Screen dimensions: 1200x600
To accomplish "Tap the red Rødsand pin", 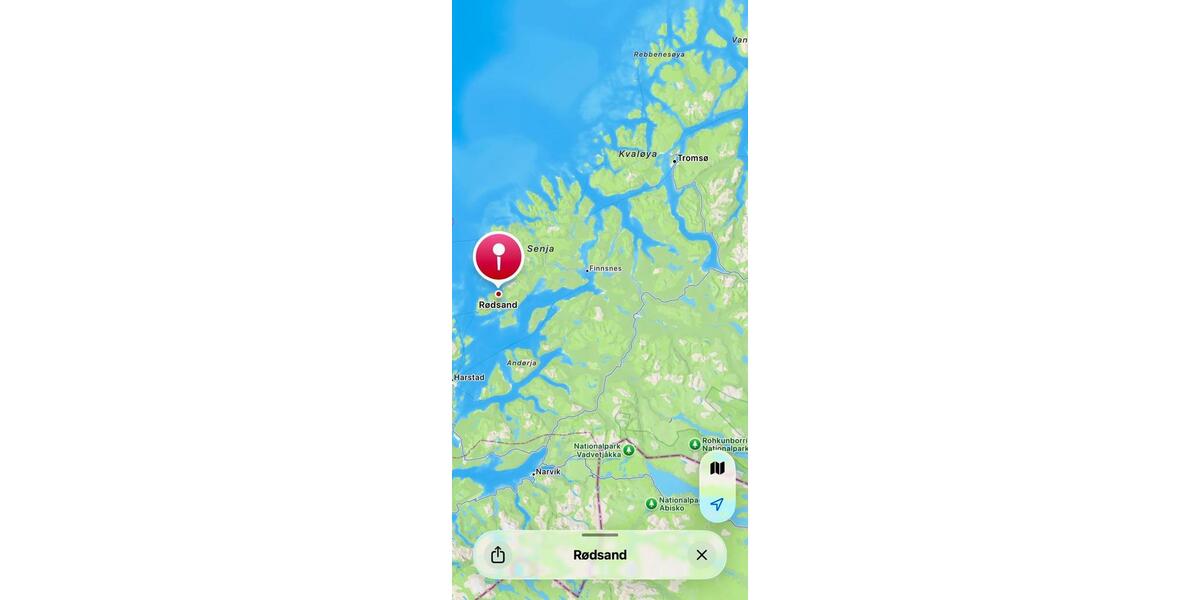I will click(x=498, y=257).
